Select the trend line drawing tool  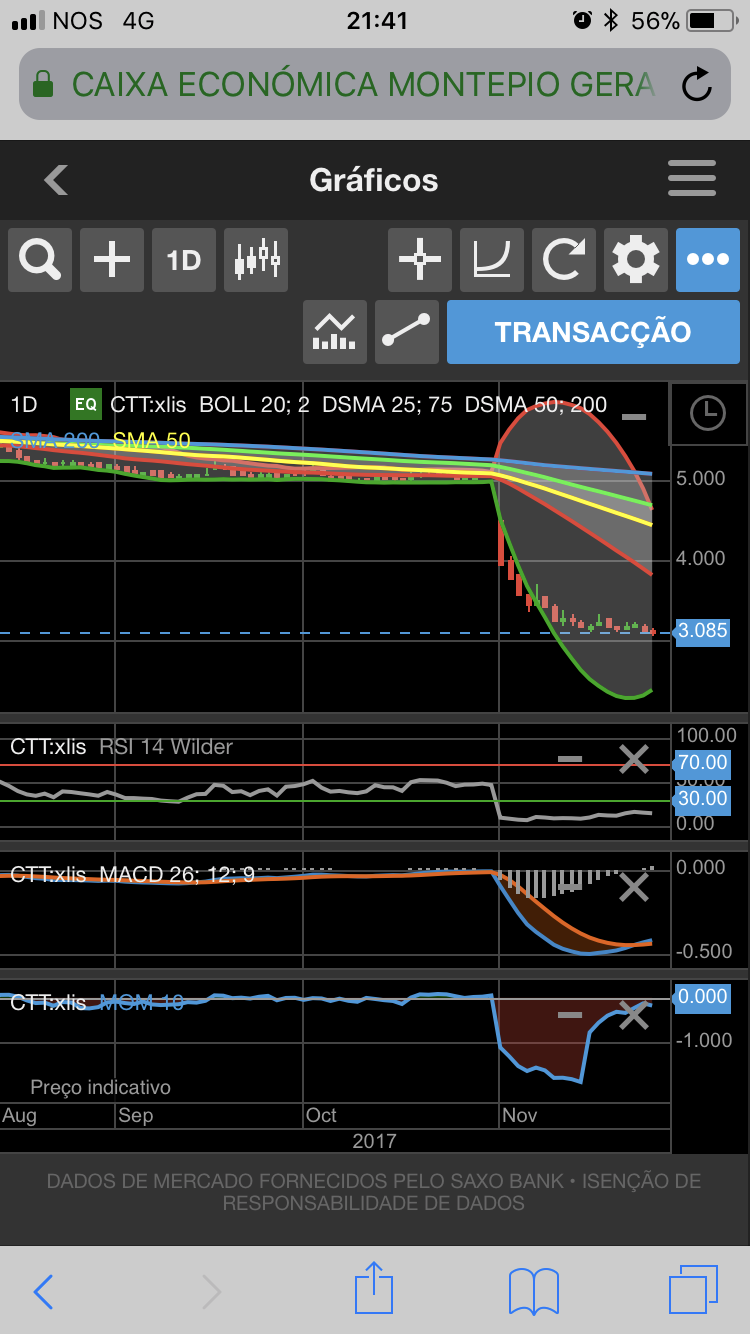pos(407,332)
